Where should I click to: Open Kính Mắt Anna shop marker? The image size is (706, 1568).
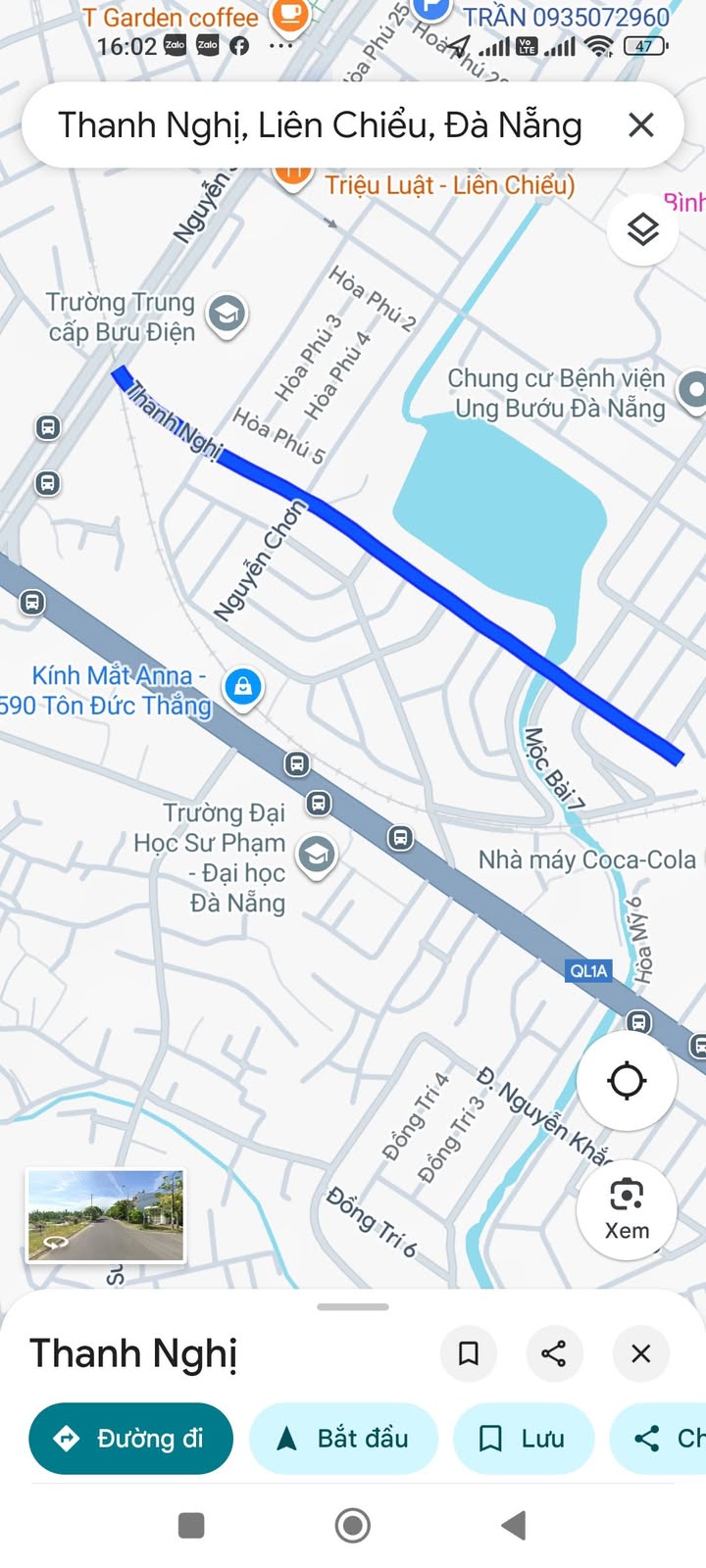243,686
